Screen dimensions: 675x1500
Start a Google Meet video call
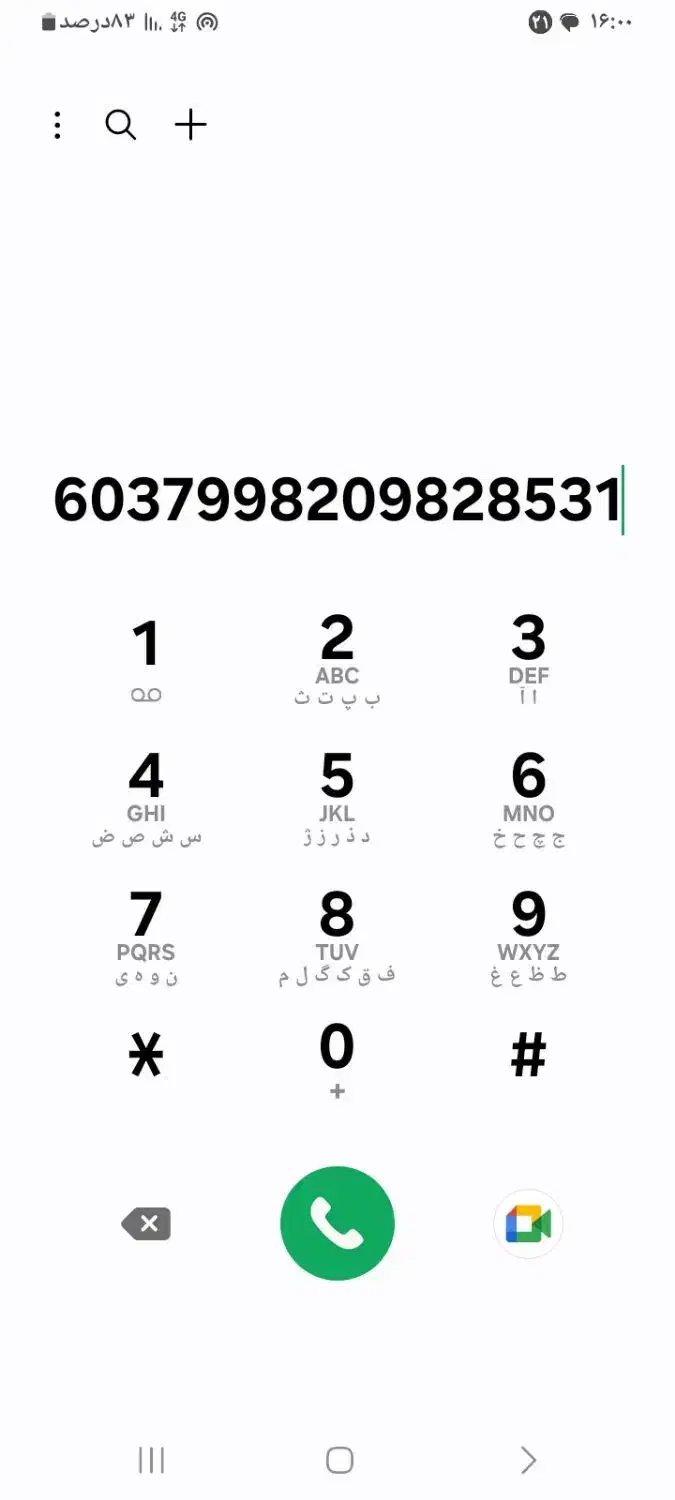pyautogui.click(x=528, y=1224)
